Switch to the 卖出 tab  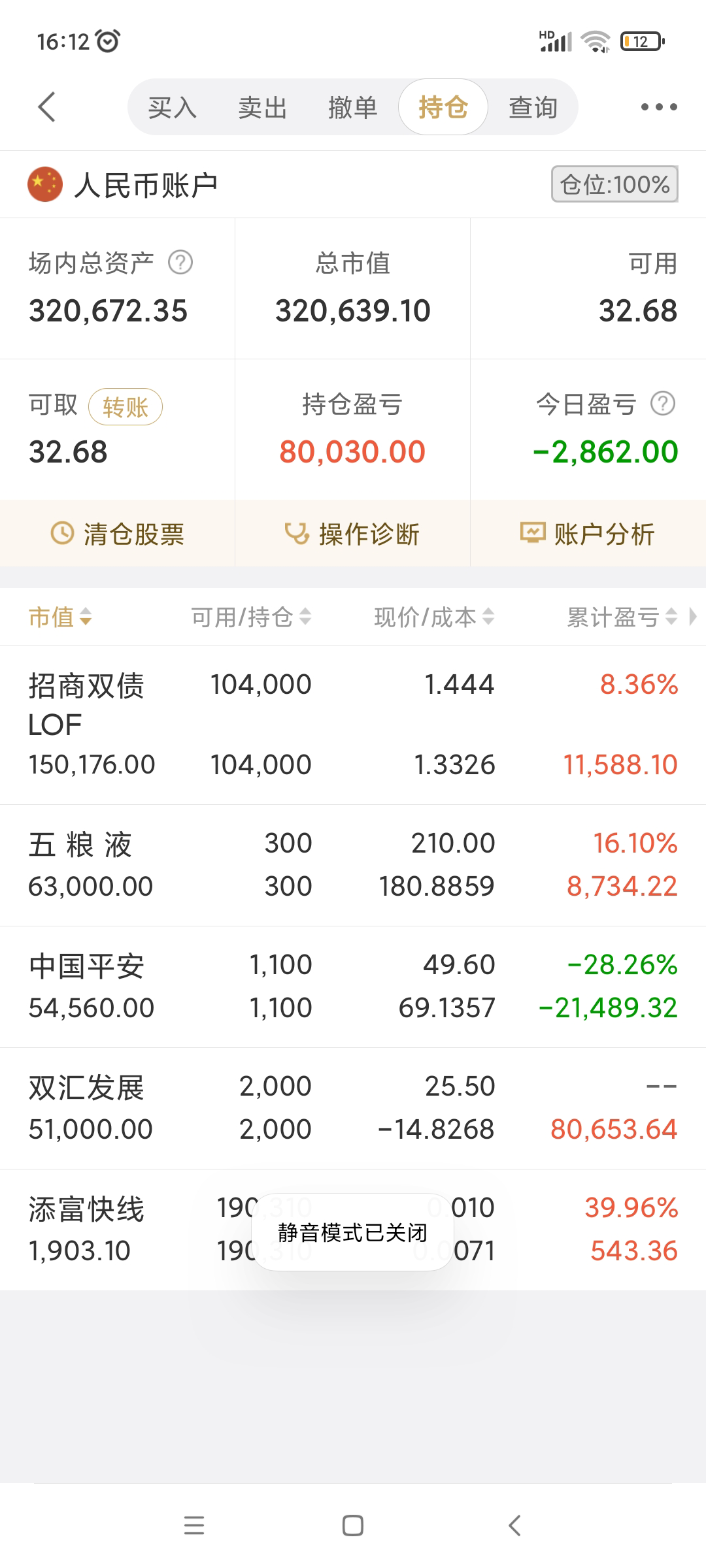click(262, 107)
